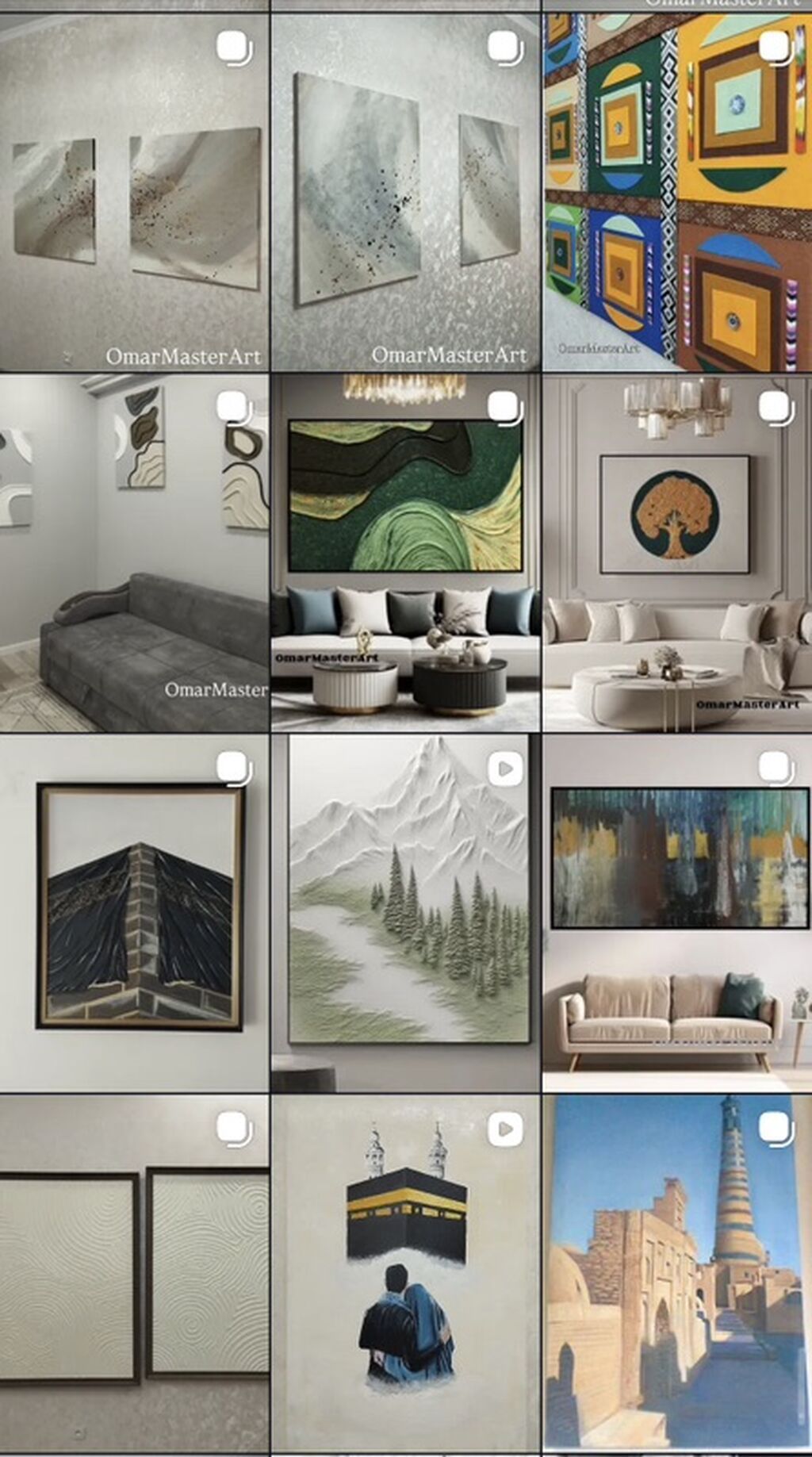Screen dimensions: 812x1457
Task: Open the minaret and old city street painting
Action: tap(678, 1274)
